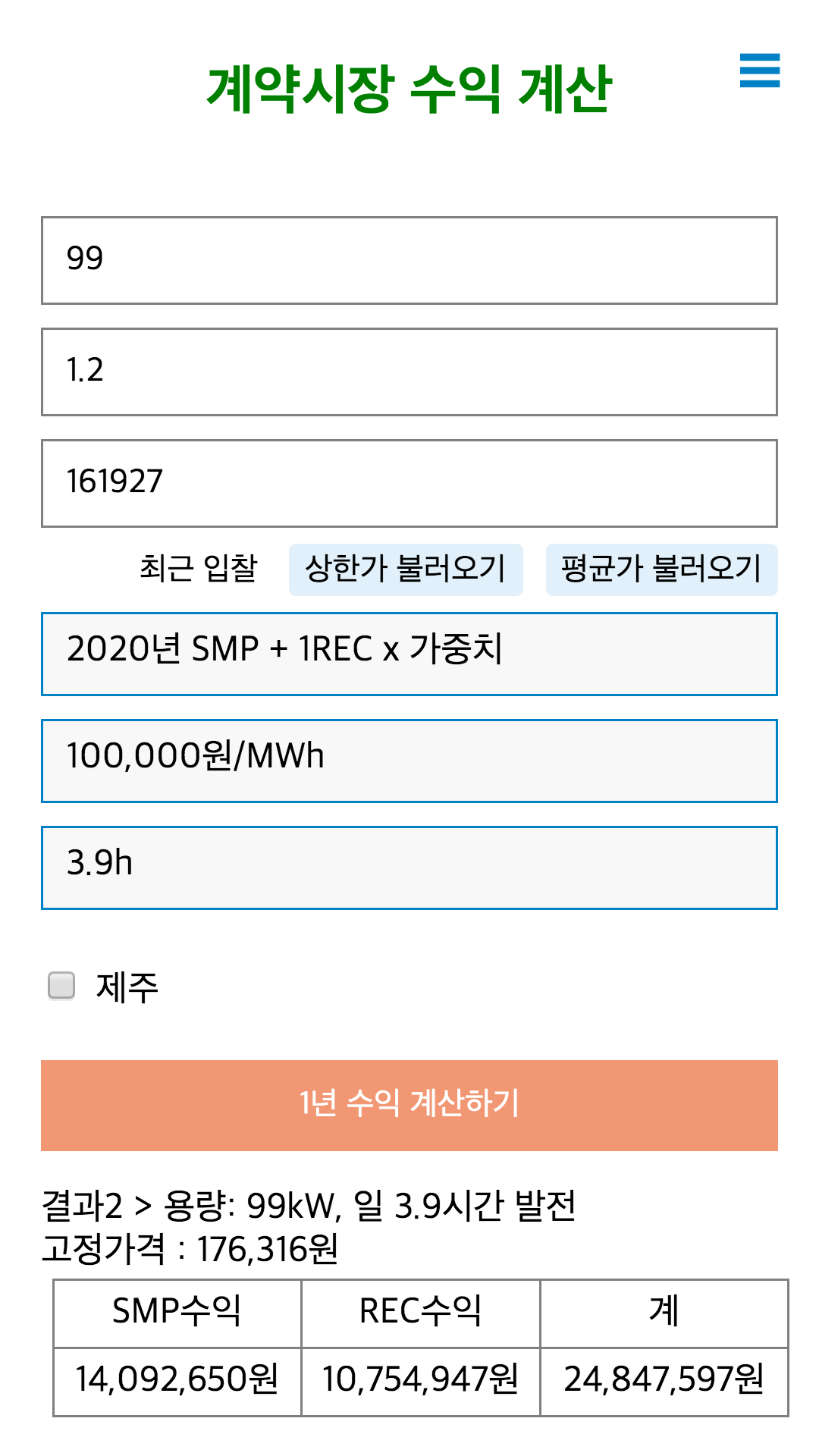Open the hamburger menu
The image size is (819, 1456).
760,71
